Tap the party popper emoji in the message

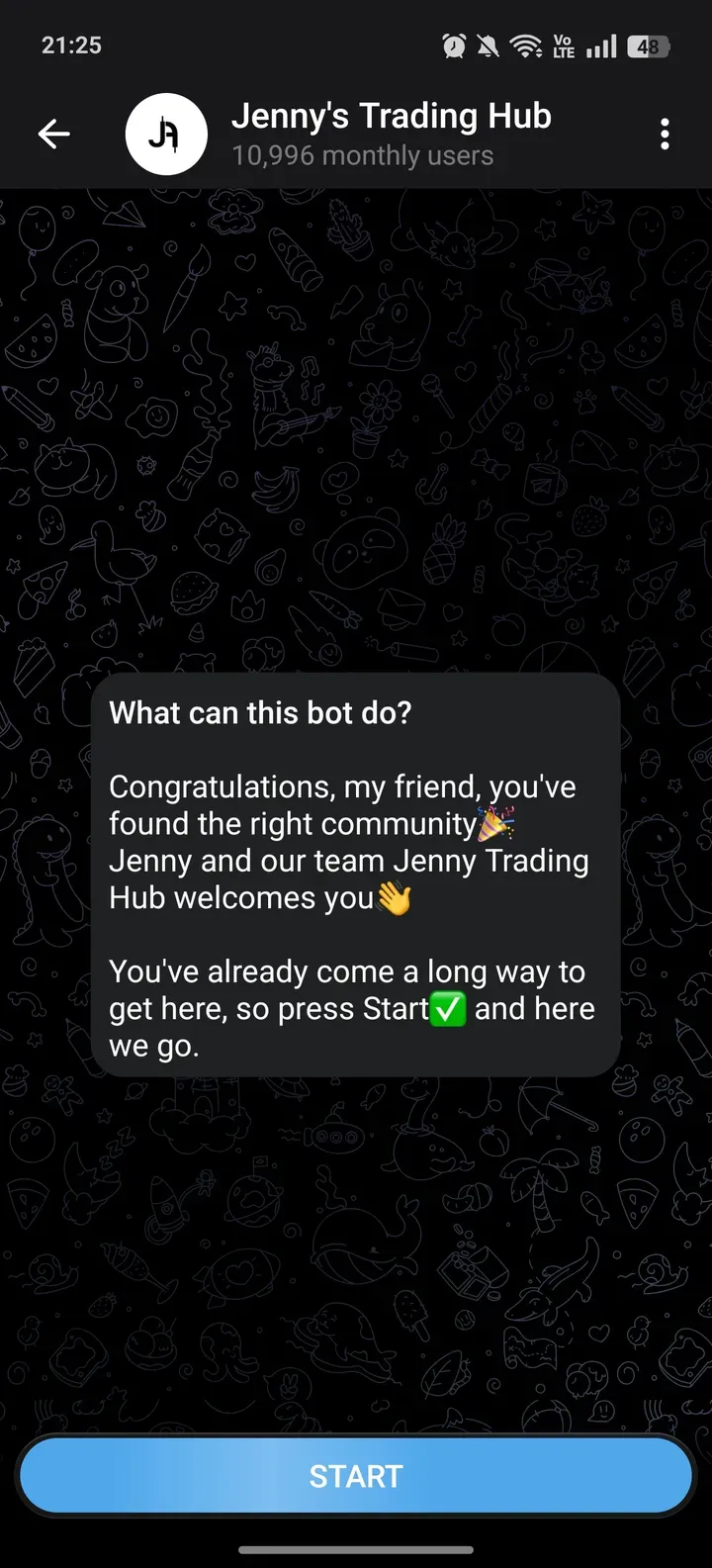coord(495,823)
